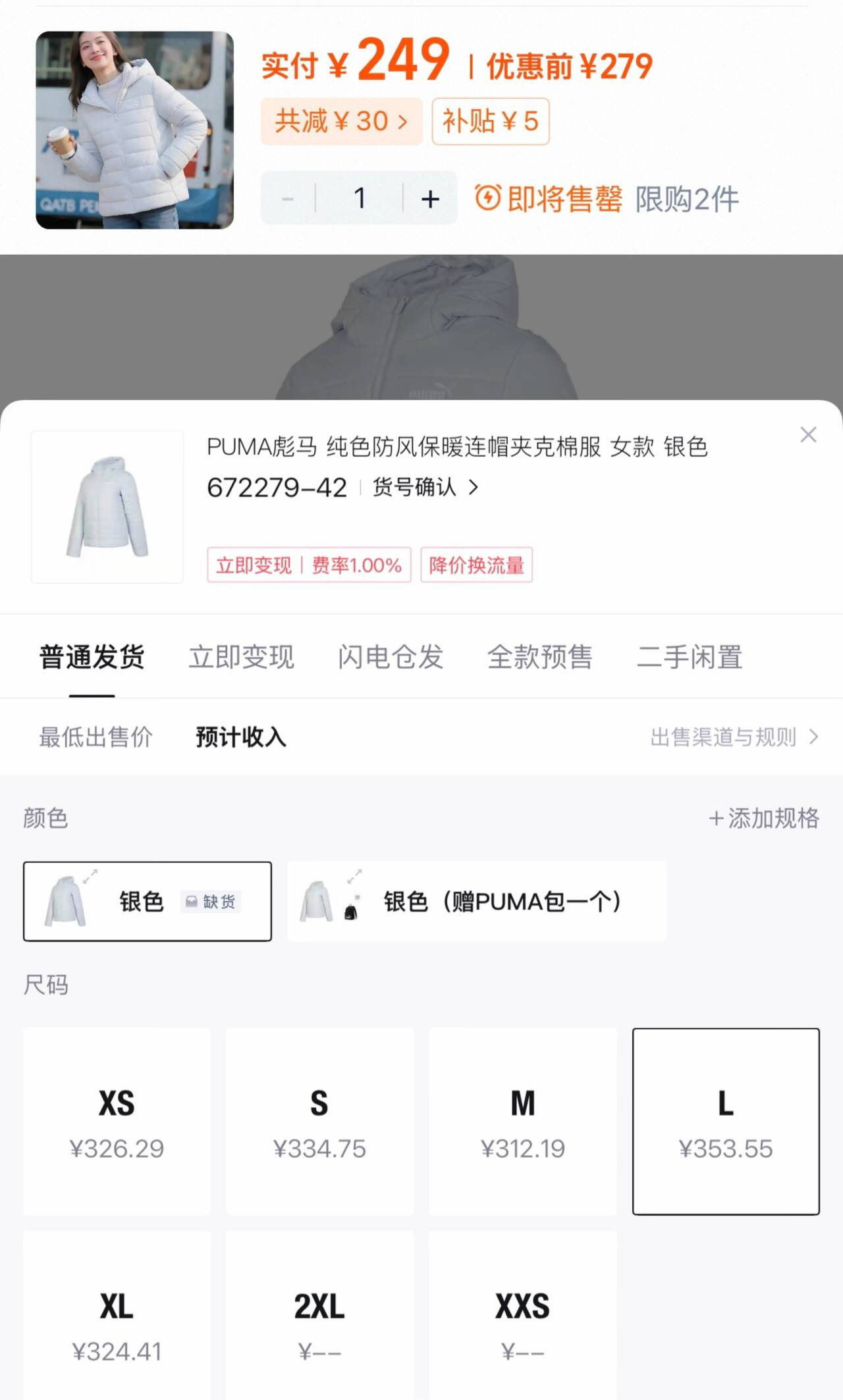Viewport: 843px width, 1400px height.
Task: Switch to the 立即变现 tab
Action: point(241,657)
